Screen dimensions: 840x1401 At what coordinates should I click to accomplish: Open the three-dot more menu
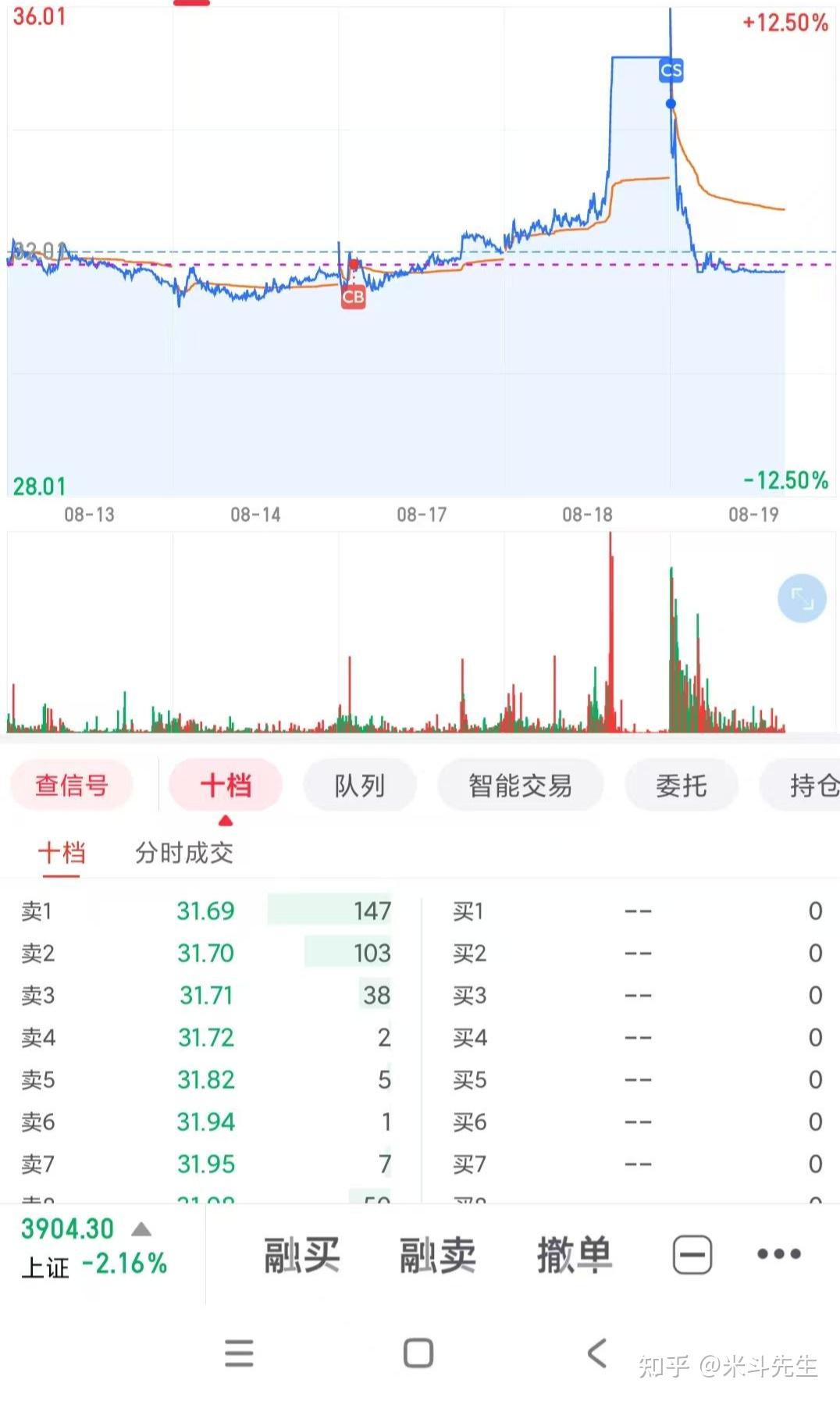[x=779, y=1253]
